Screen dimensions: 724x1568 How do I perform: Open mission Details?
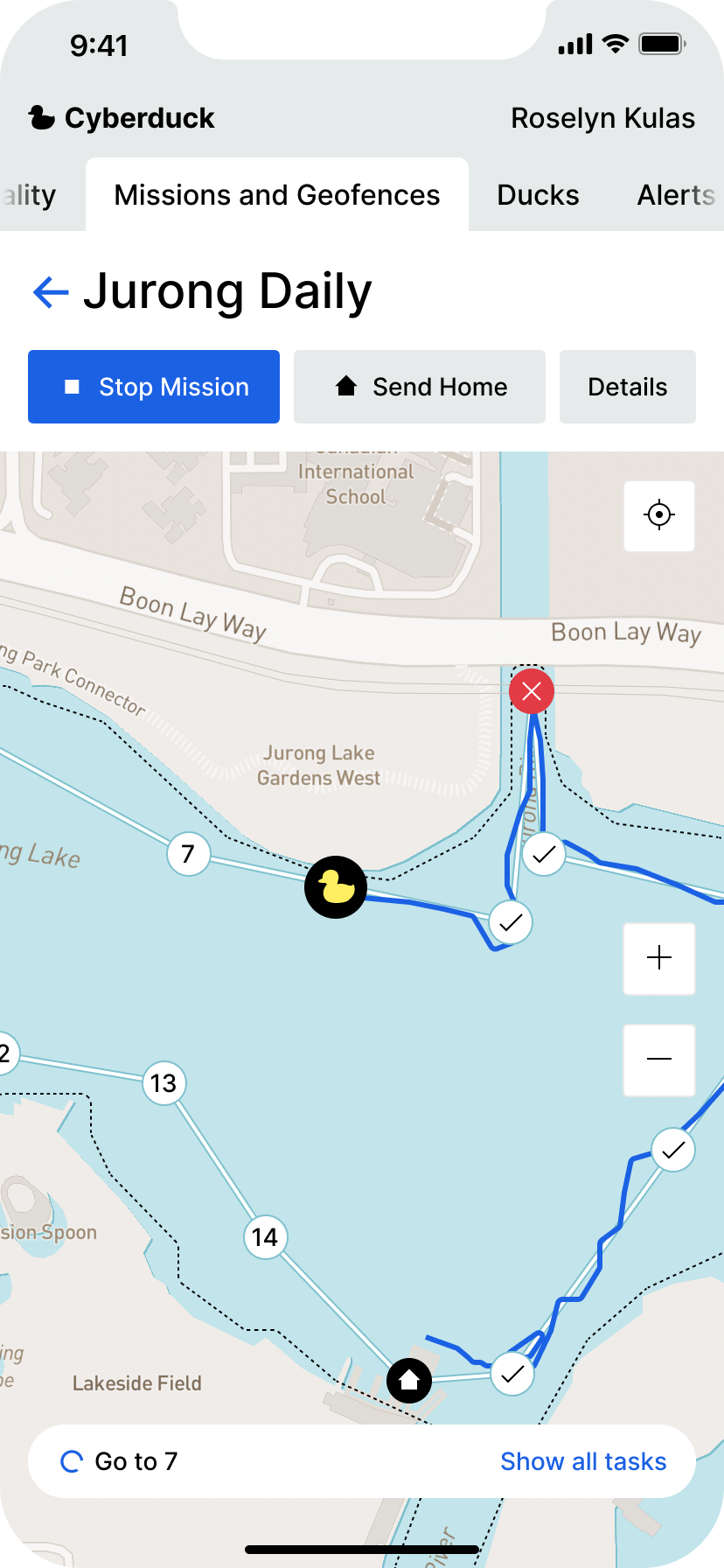tap(627, 387)
